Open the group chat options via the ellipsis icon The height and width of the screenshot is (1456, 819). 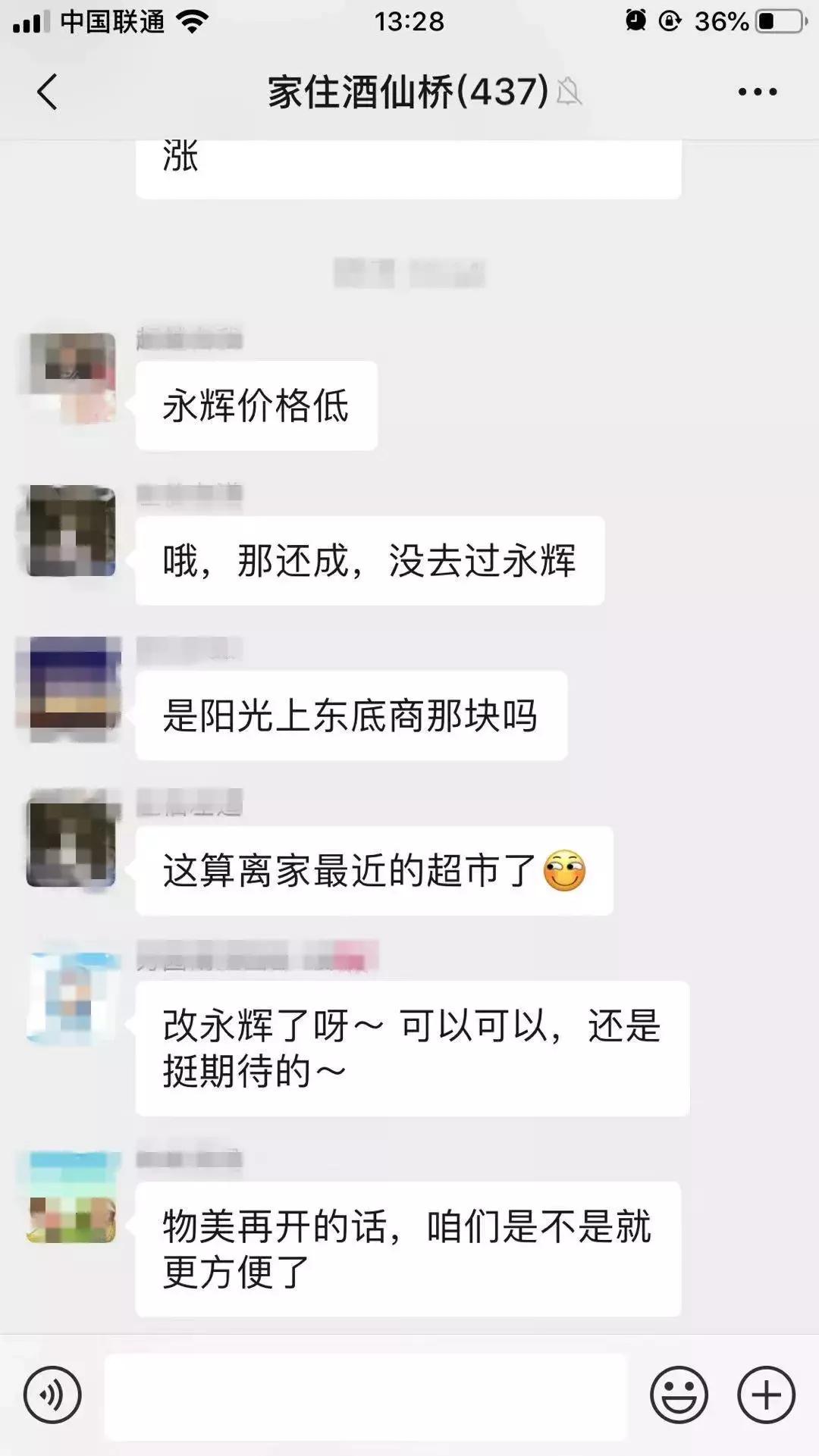(x=755, y=91)
